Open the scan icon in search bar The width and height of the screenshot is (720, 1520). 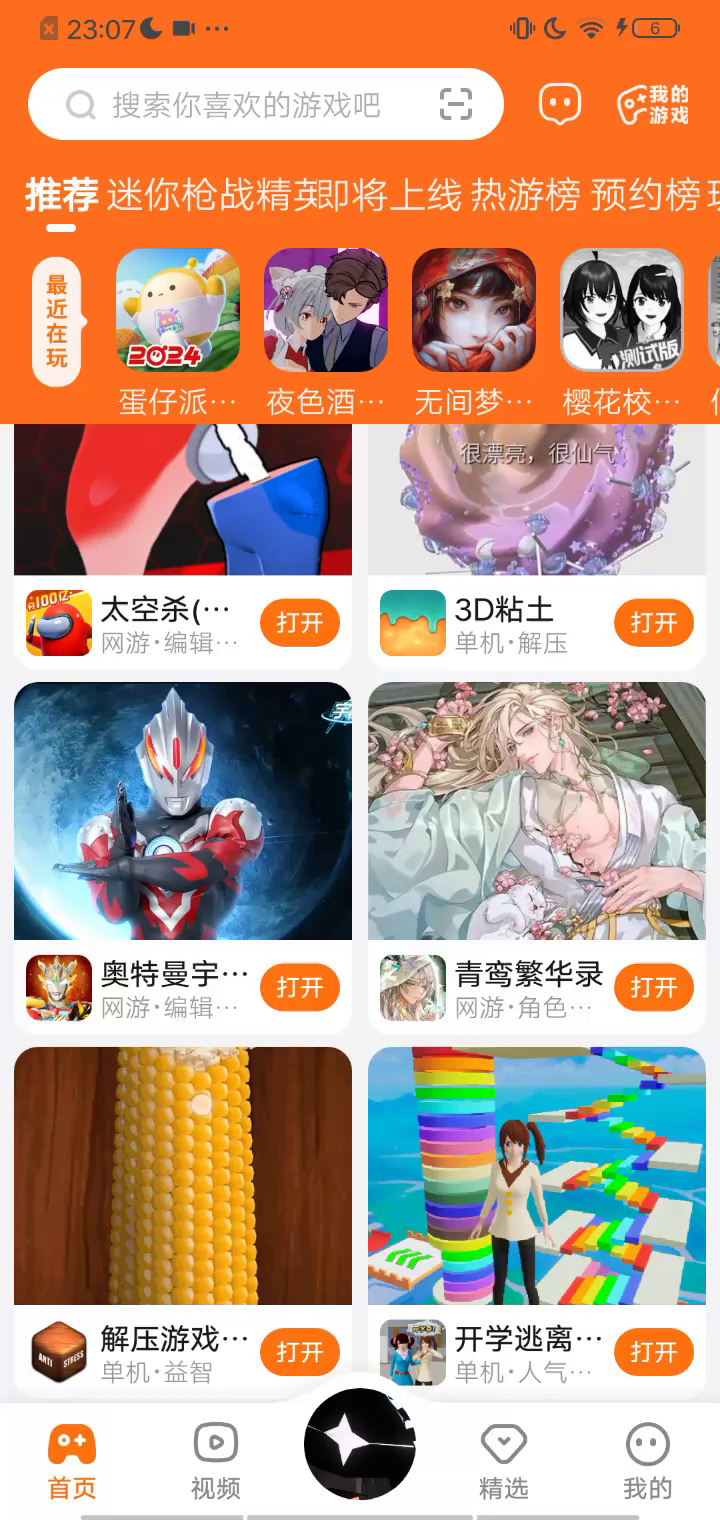pyautogui.click(x=456, y=104)
